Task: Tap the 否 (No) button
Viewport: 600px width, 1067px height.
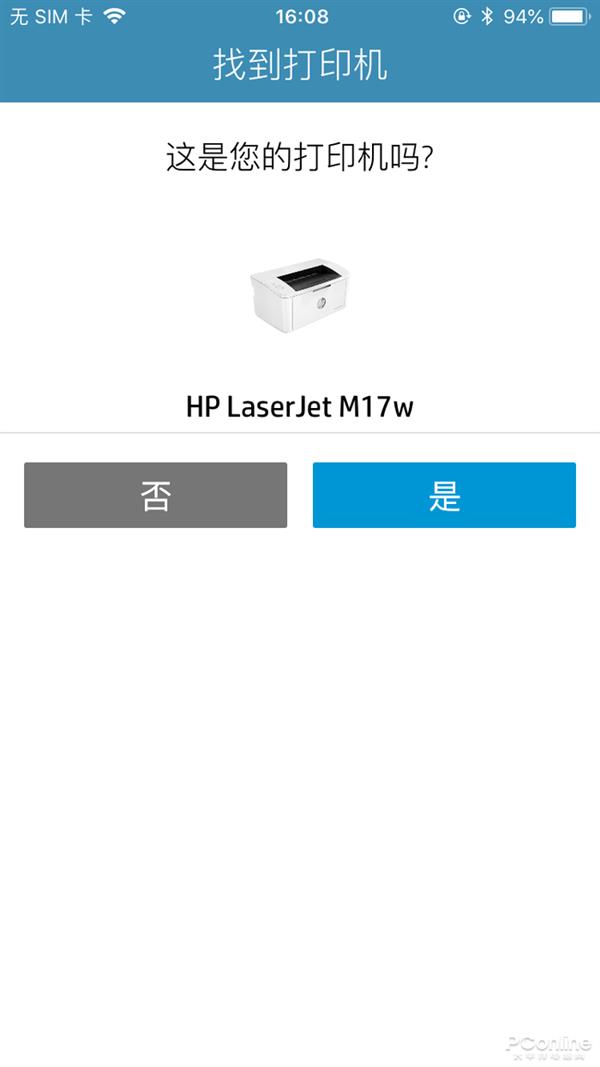Action: (155, 495)
